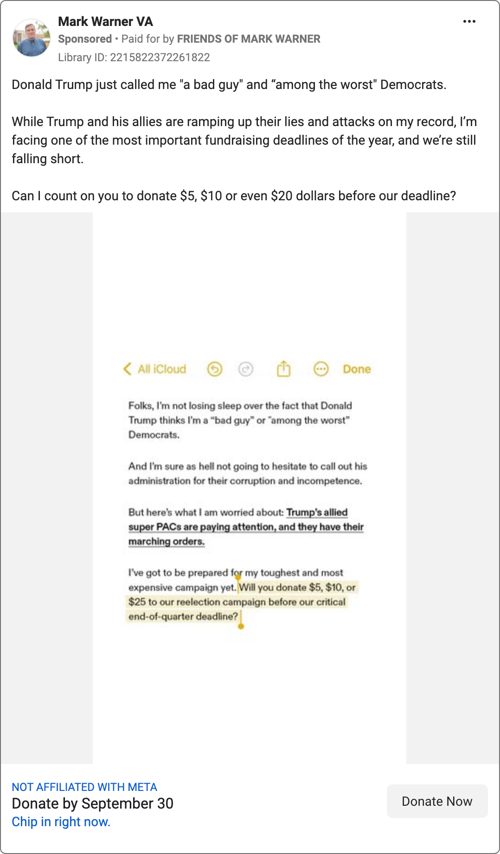Tap the Donate Now button
Image resolution: width=500 pixels, height=854 pixels.
point(437,801)
